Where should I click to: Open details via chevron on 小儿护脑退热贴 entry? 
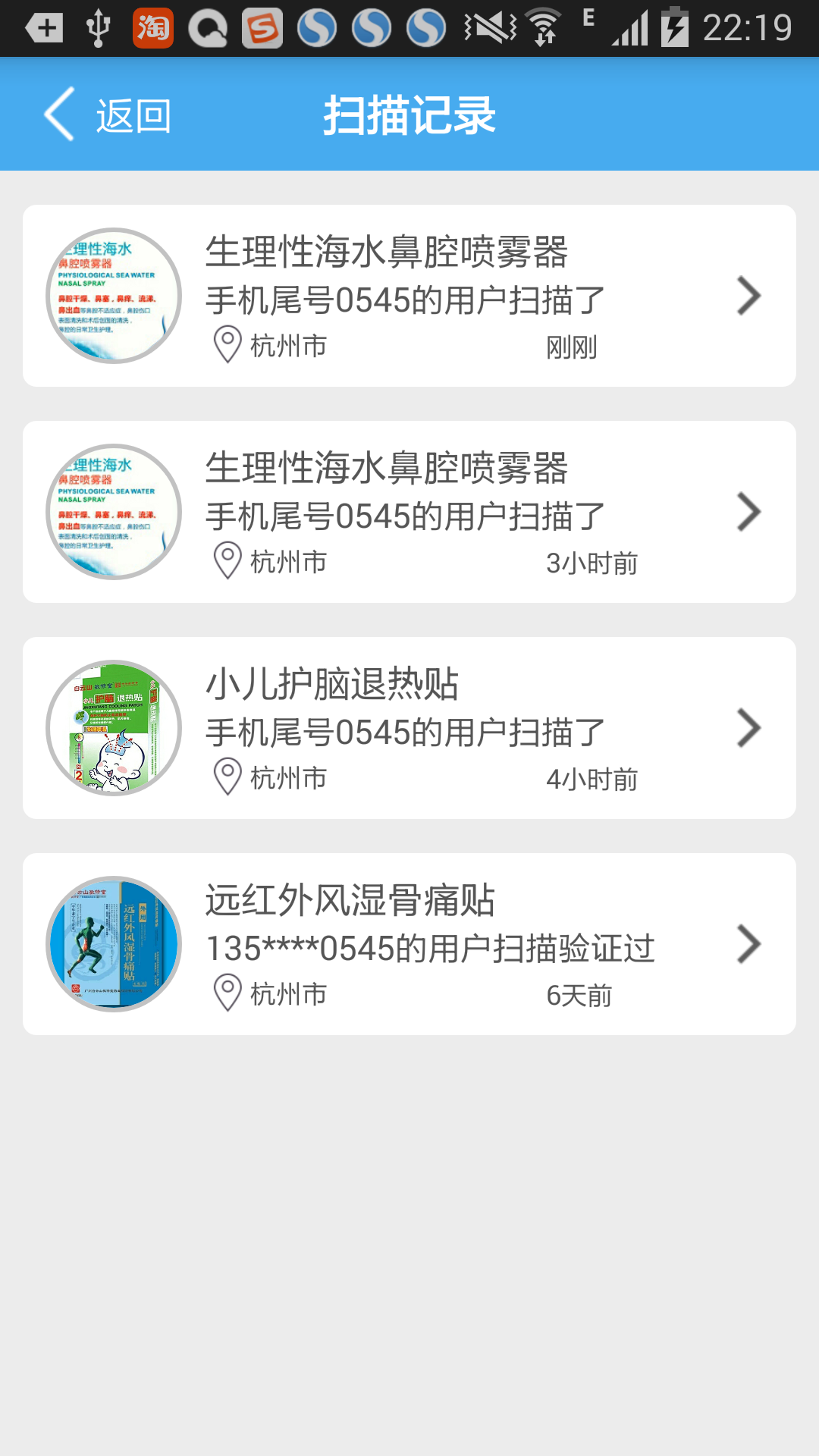[749, 728]
